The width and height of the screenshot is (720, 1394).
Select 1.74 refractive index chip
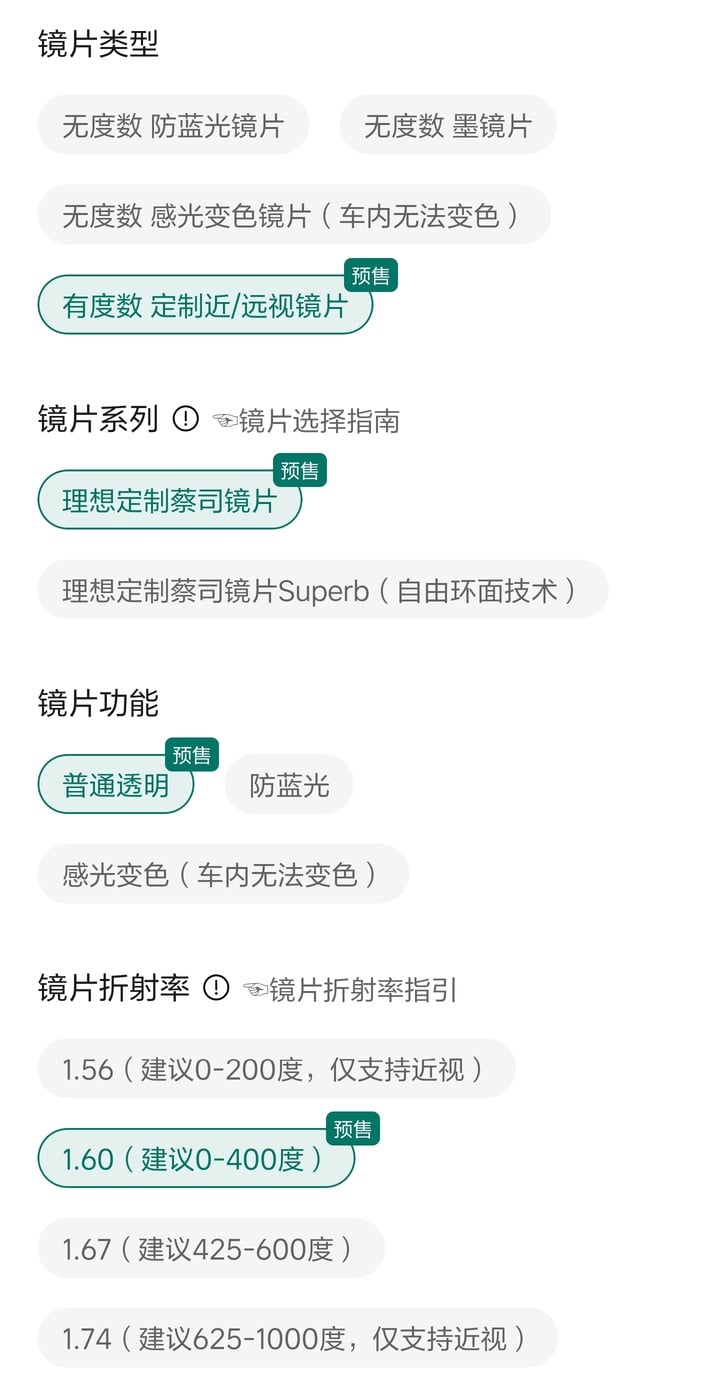297,1338
